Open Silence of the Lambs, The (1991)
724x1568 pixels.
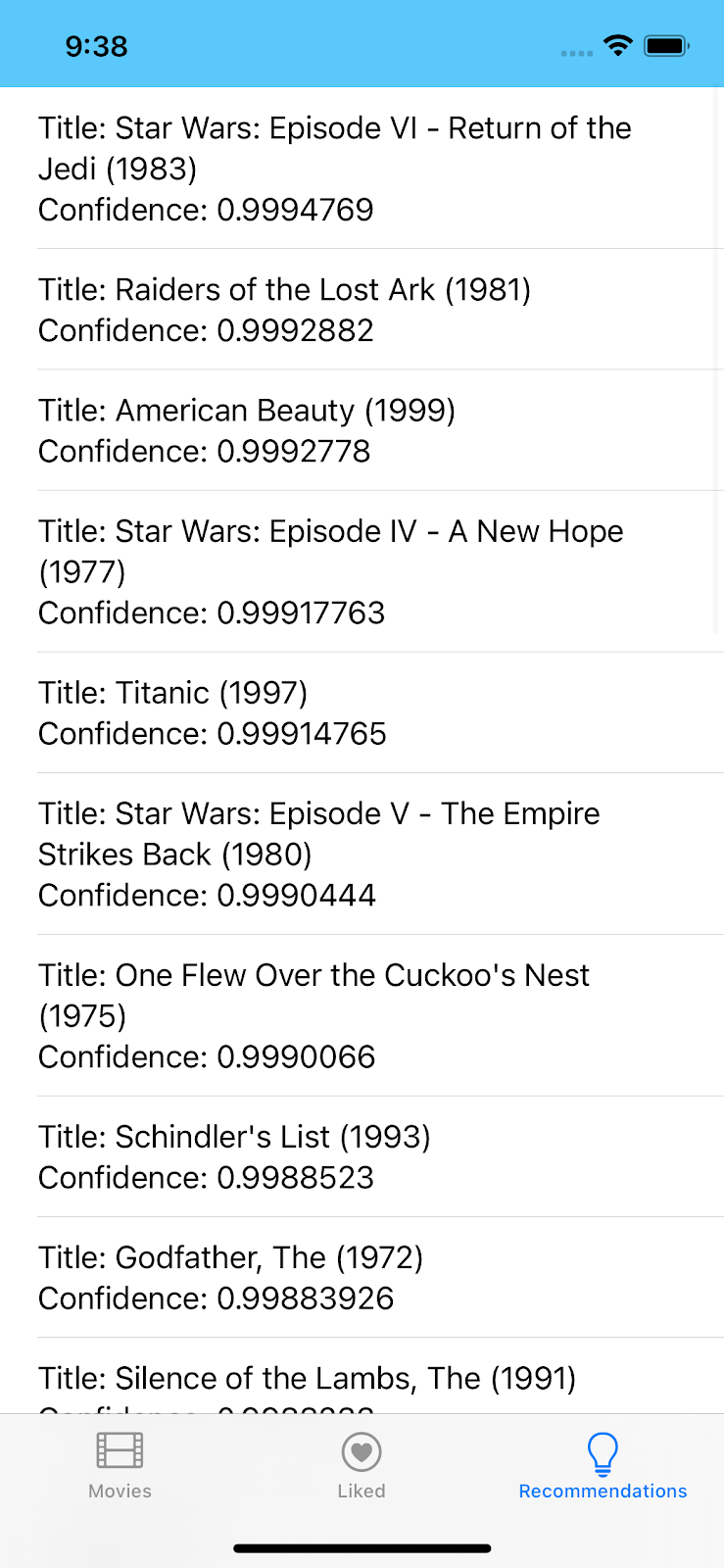click(x=362, y=1380)
